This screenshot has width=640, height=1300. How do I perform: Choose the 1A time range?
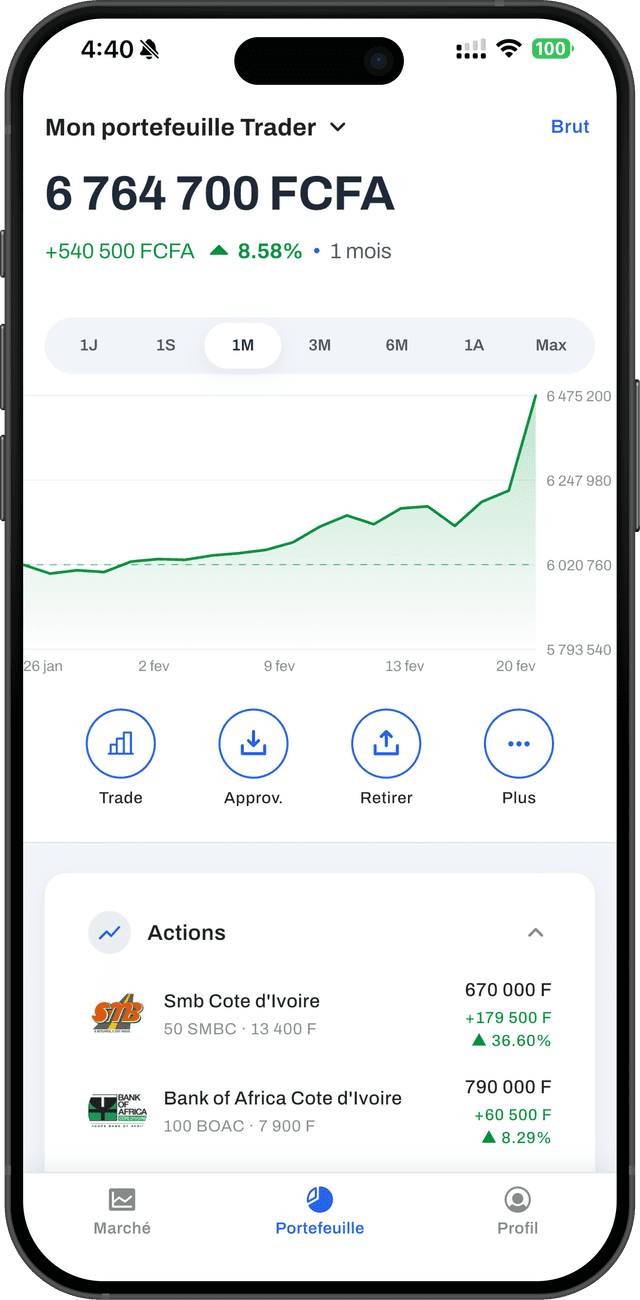pos(474,345)
